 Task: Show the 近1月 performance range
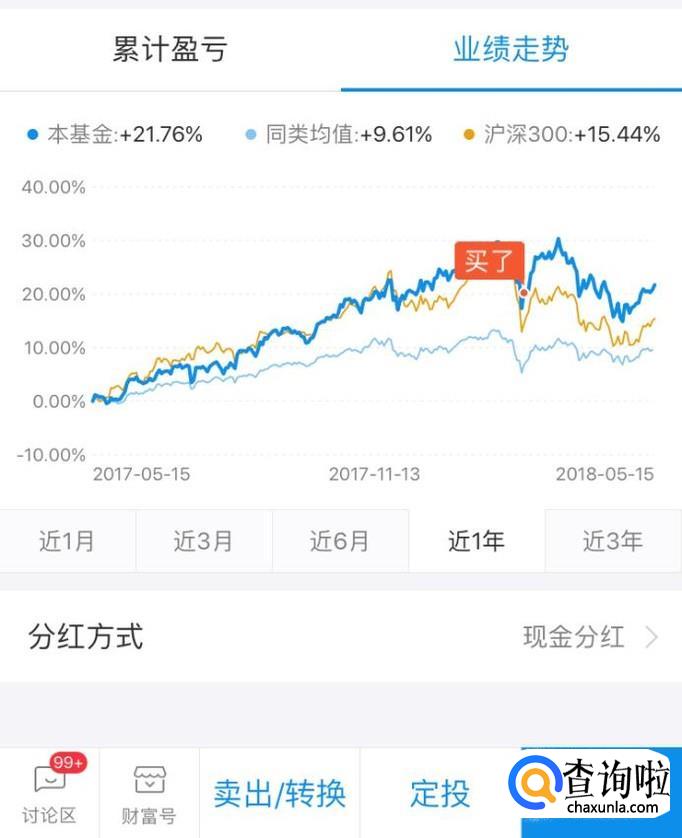pyautogui.click(x=67, y=541)
